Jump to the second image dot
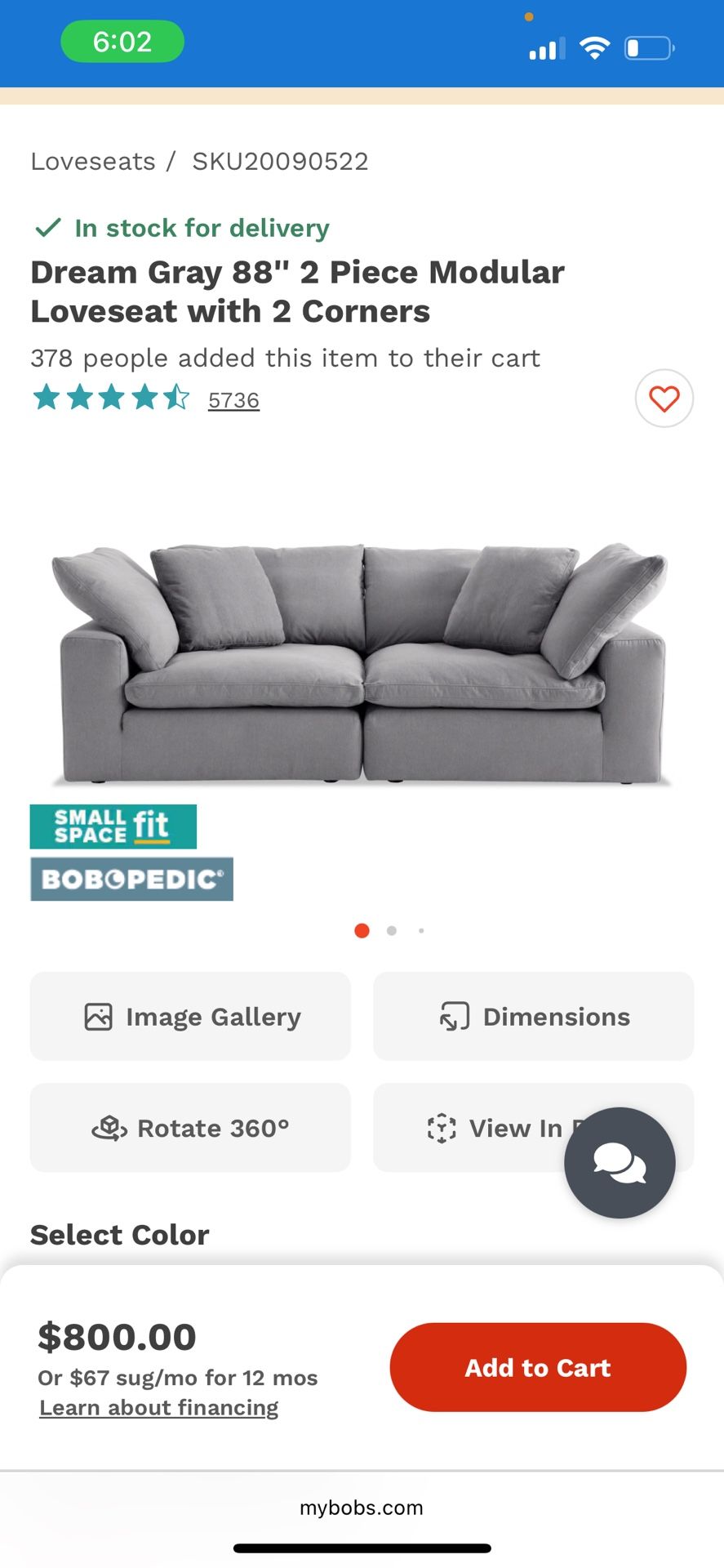 pos(392,931)
